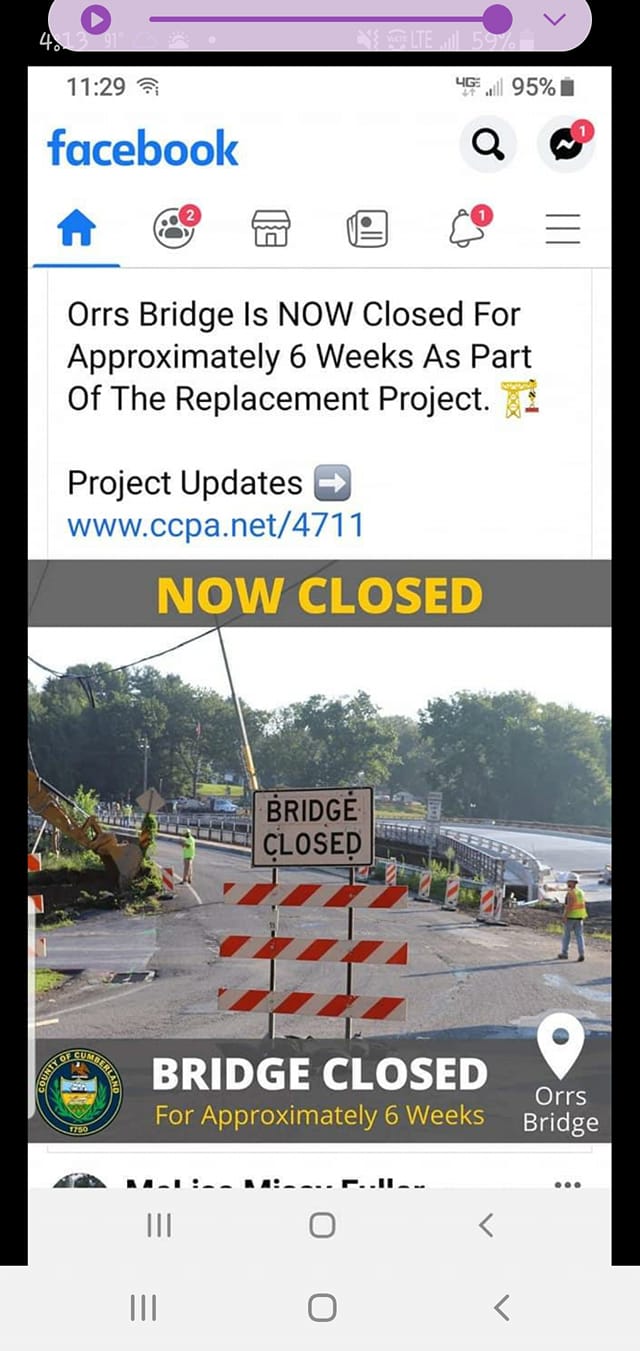Open Messenger chats
Viewport: 640px width, 1351px height.
566,146
